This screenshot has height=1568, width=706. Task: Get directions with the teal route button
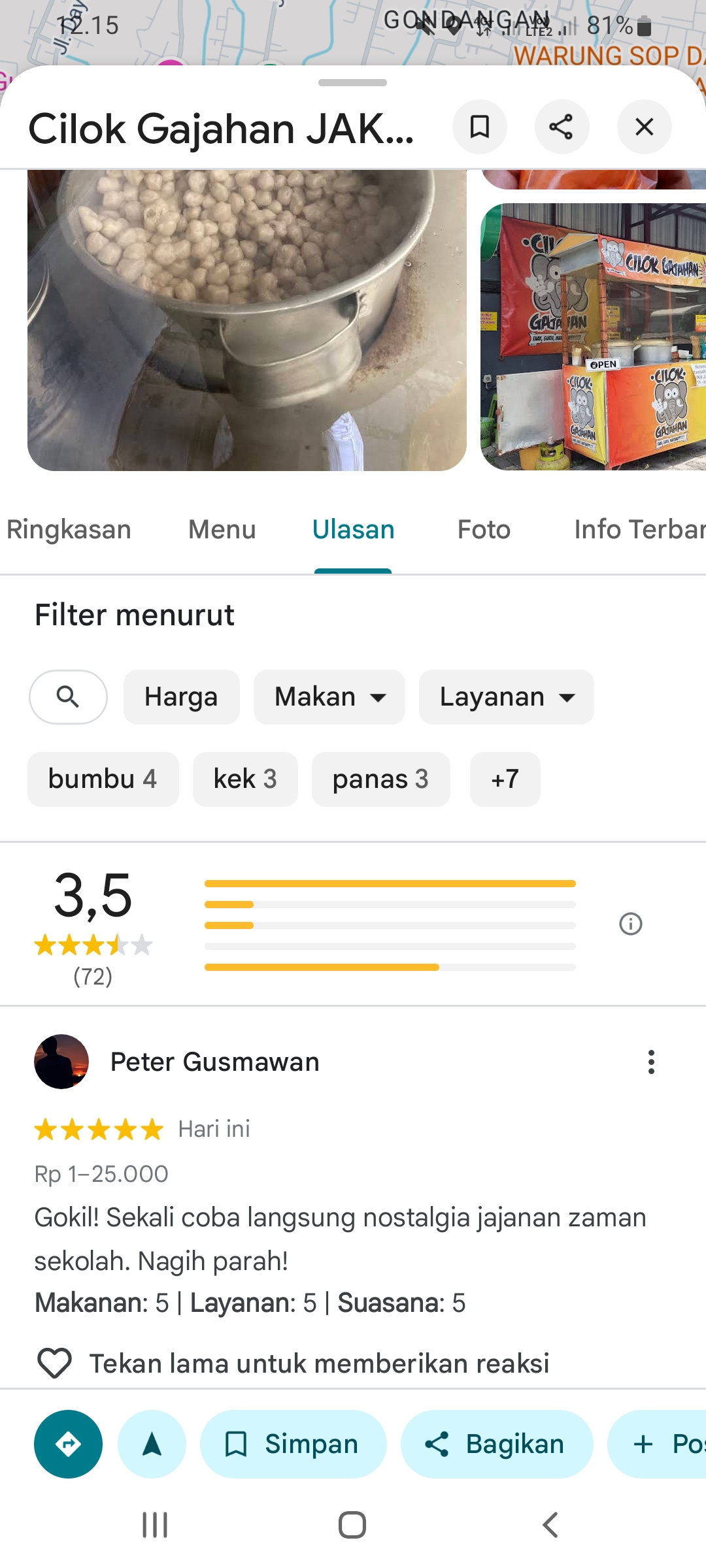pyautogui.click(x=68, y=1445)
